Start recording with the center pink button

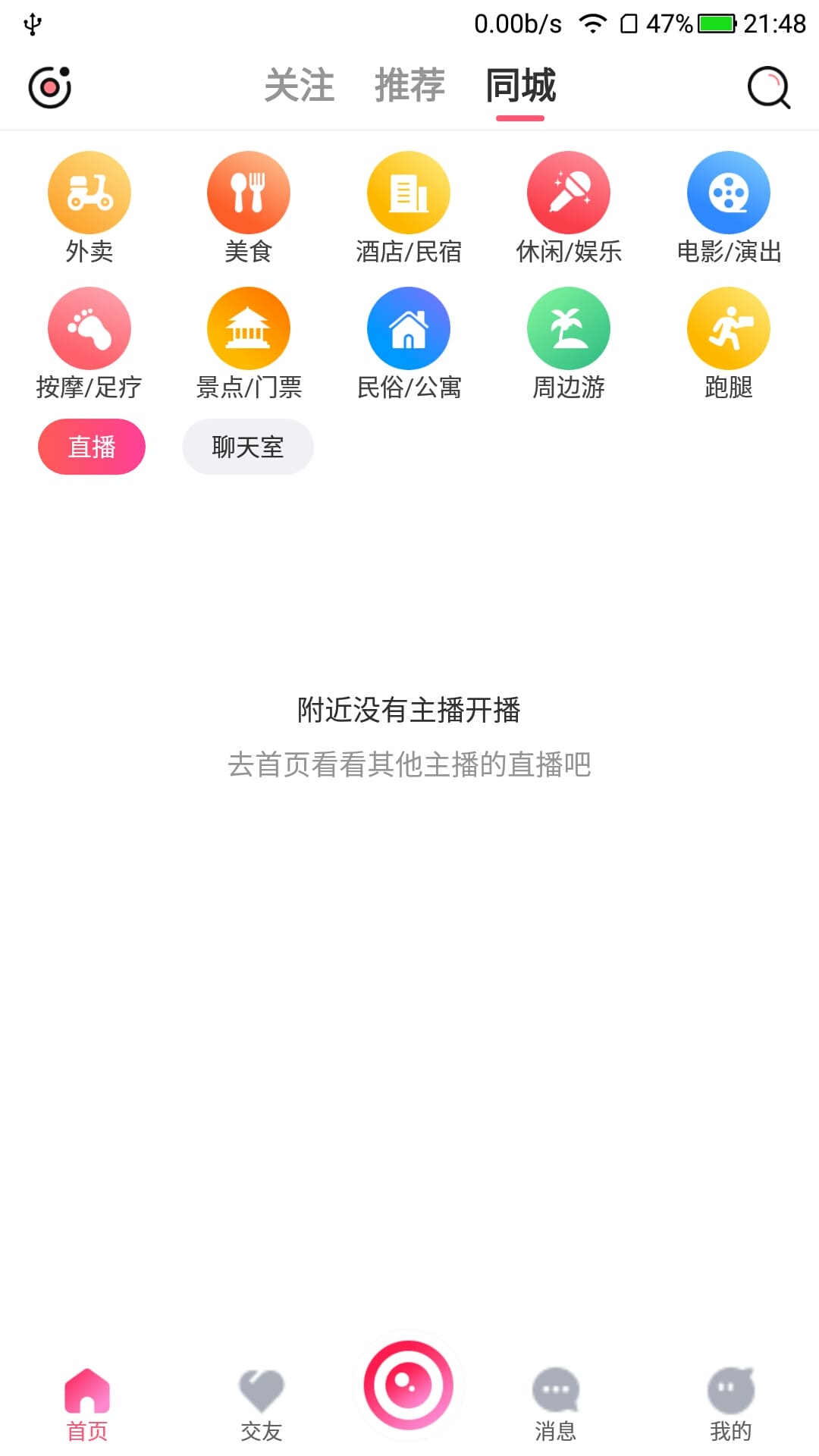click(409, 1385)
